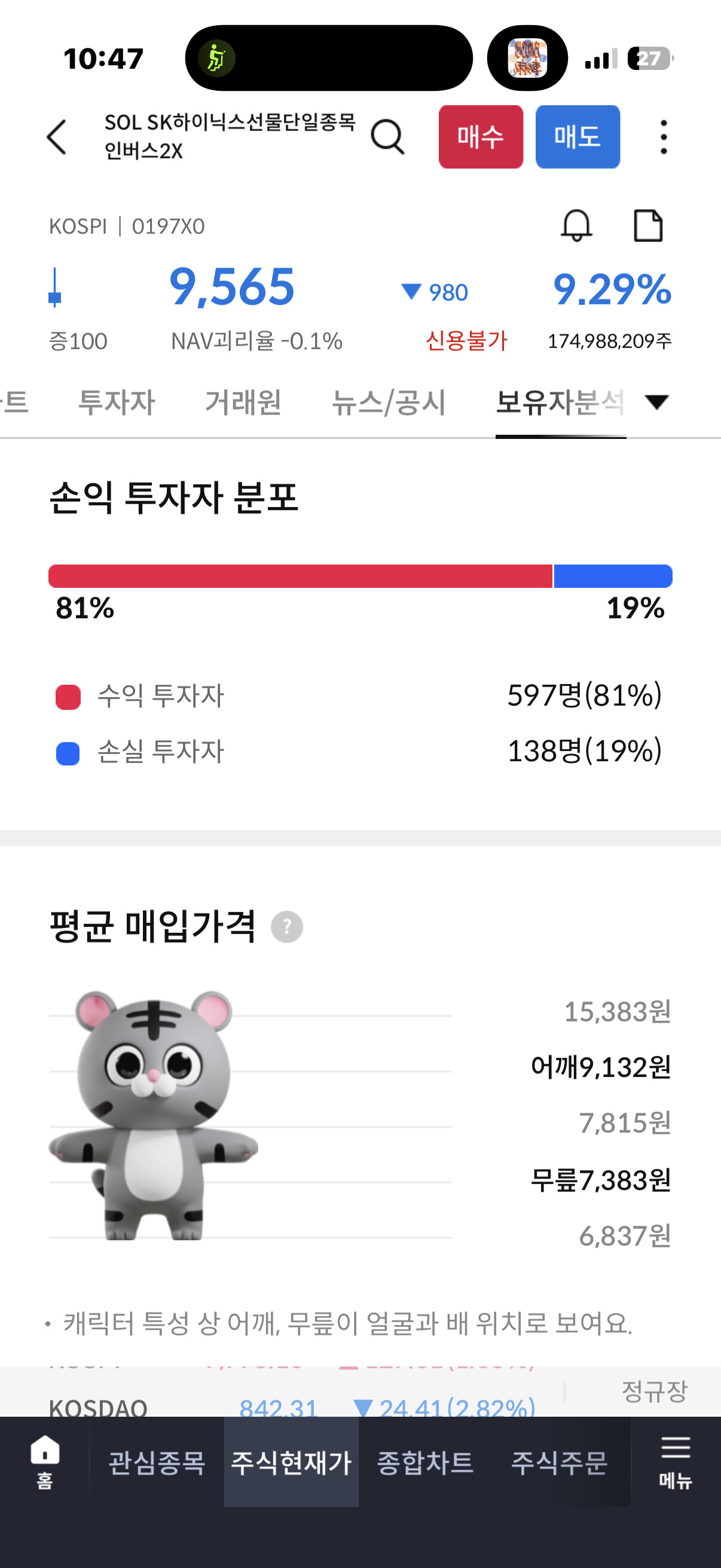Switch to the 거래원 tab

click(x=243, y=402)
